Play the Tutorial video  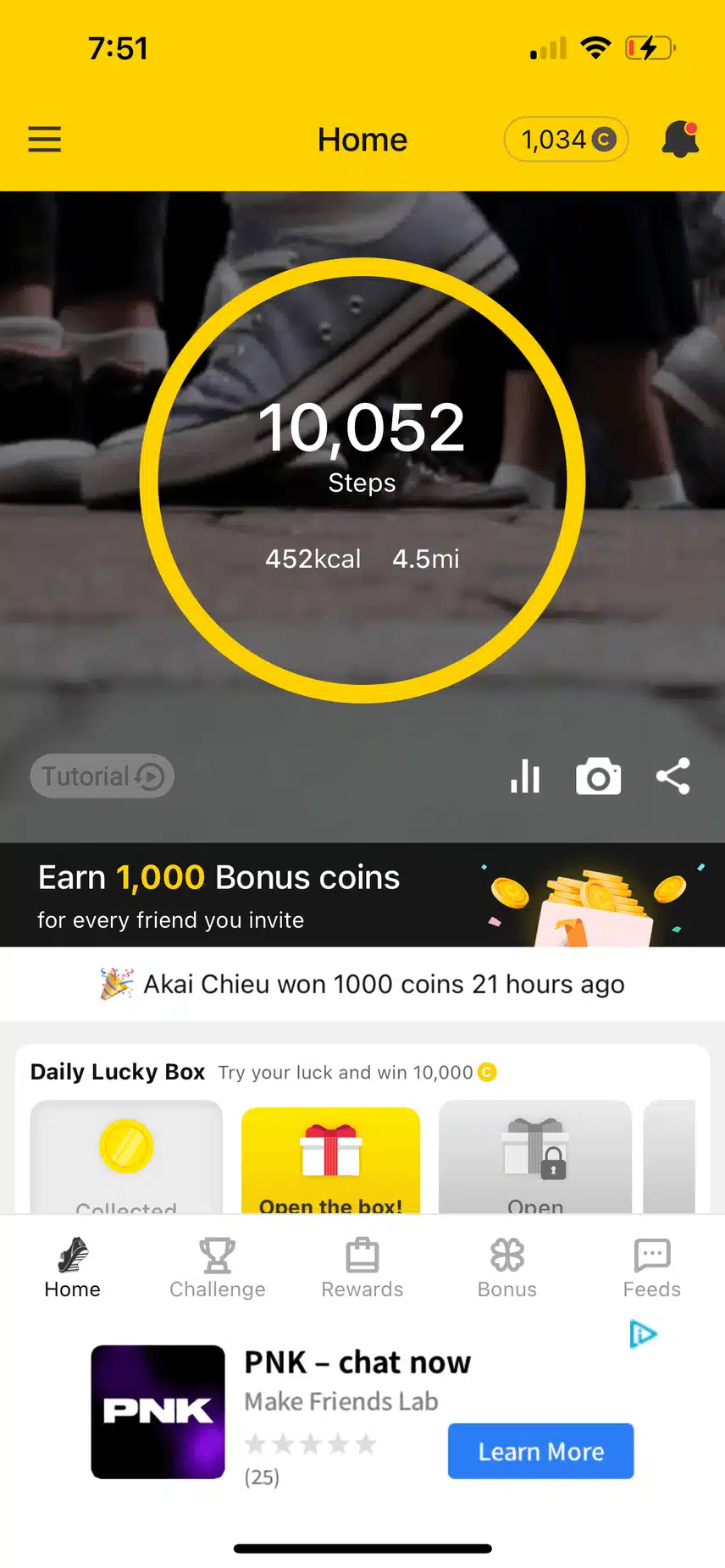102,776
